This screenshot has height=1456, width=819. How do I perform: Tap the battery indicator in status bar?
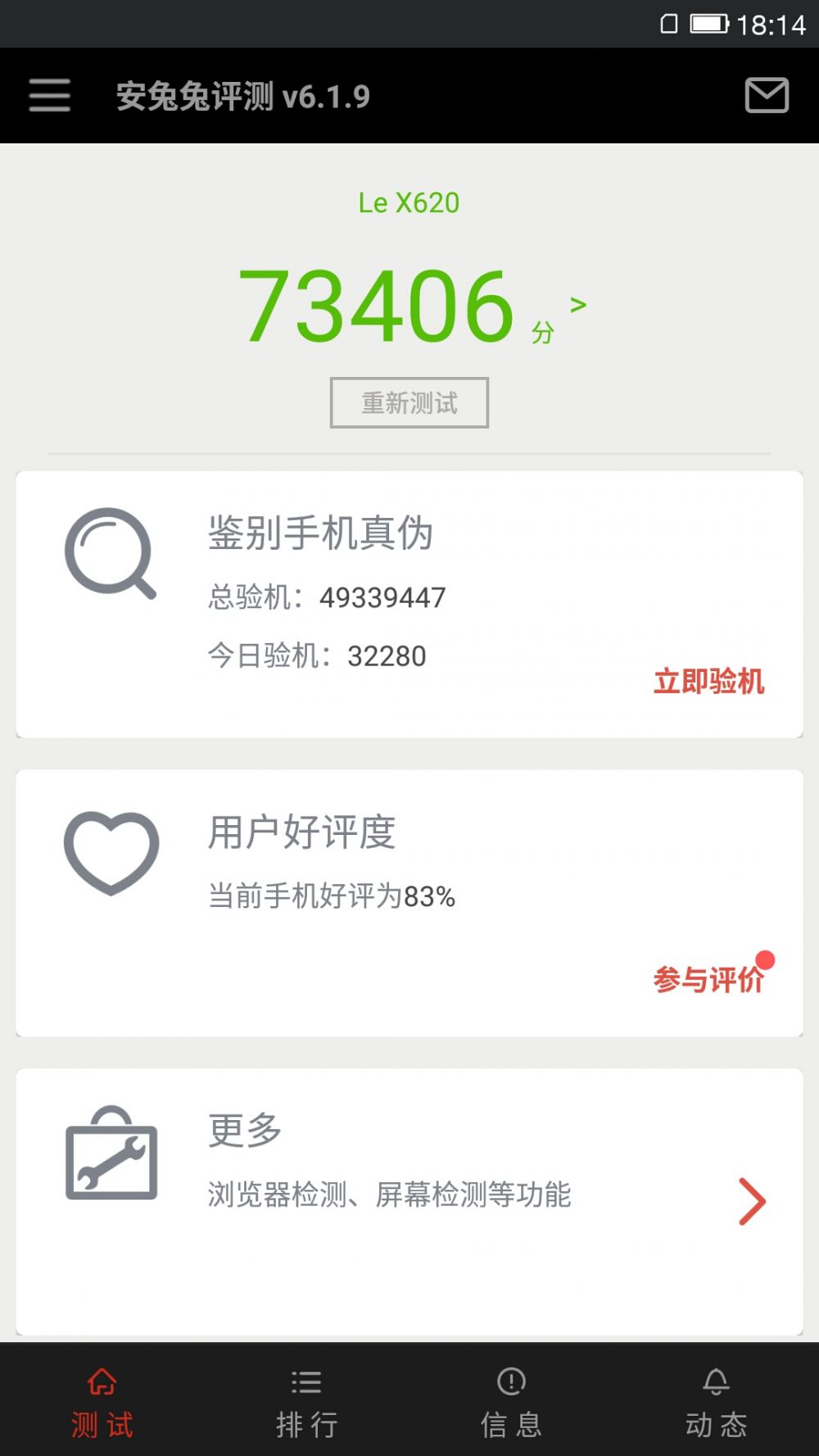709,23
